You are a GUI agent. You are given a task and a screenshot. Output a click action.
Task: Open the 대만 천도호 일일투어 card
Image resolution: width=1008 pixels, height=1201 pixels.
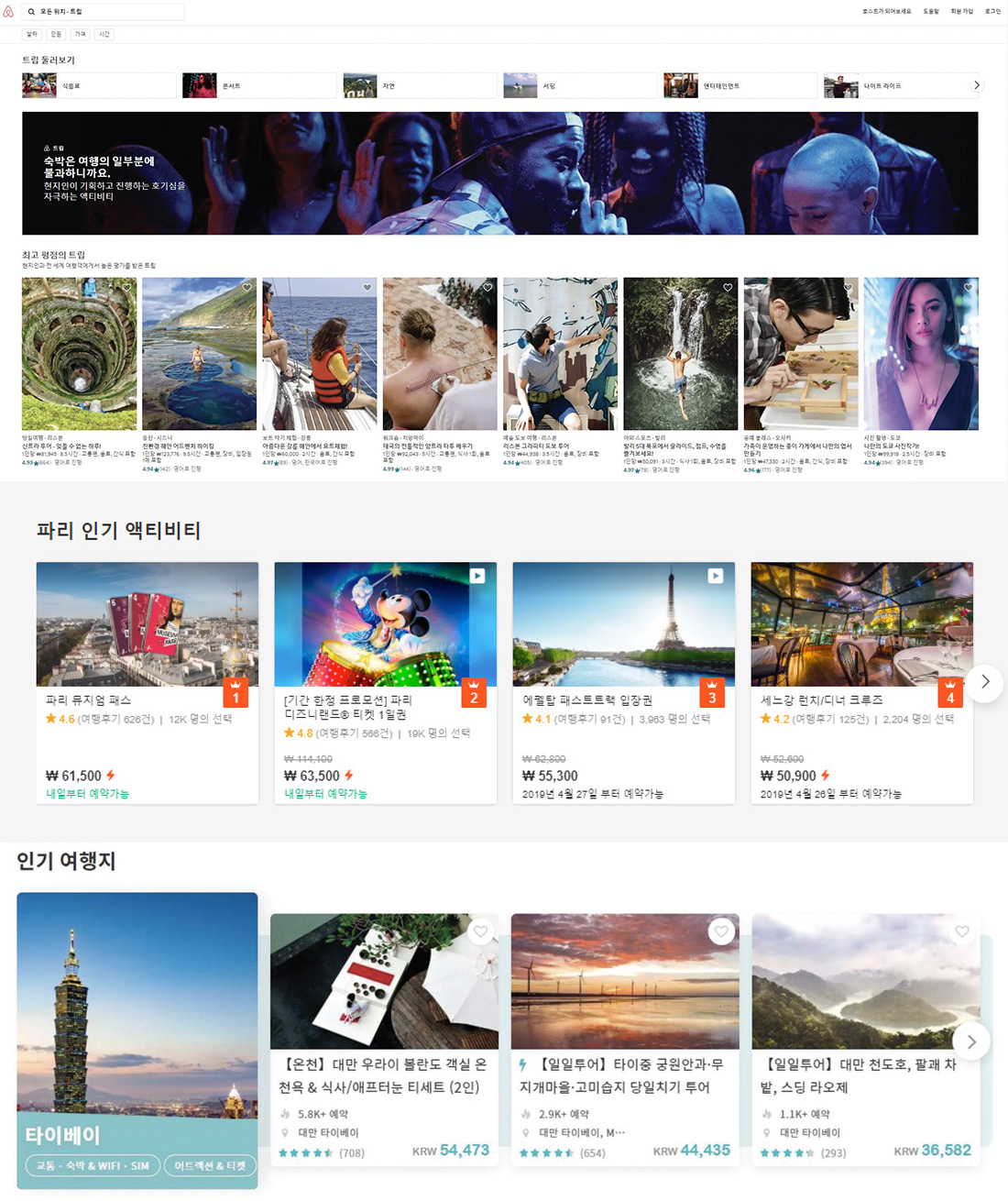(x=865, y=1039)
